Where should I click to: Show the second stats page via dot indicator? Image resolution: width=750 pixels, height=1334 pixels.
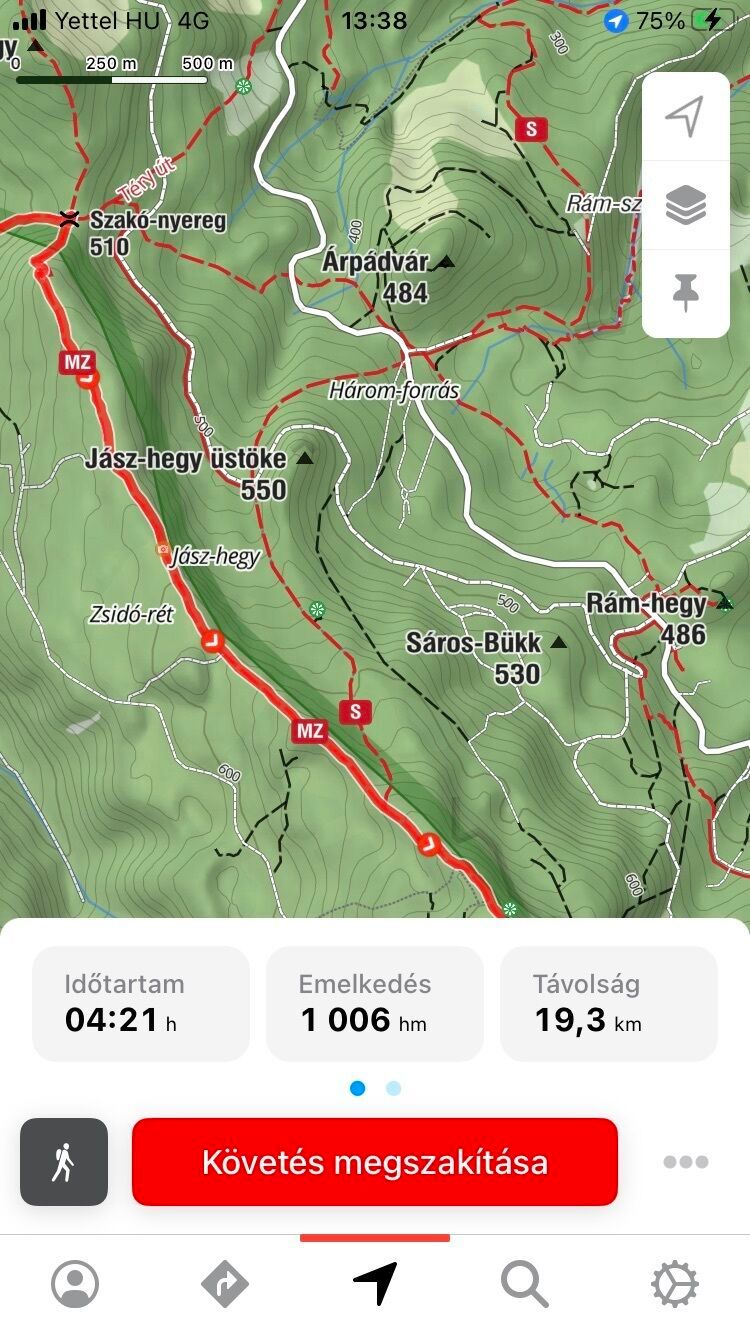pos(393,1088)
